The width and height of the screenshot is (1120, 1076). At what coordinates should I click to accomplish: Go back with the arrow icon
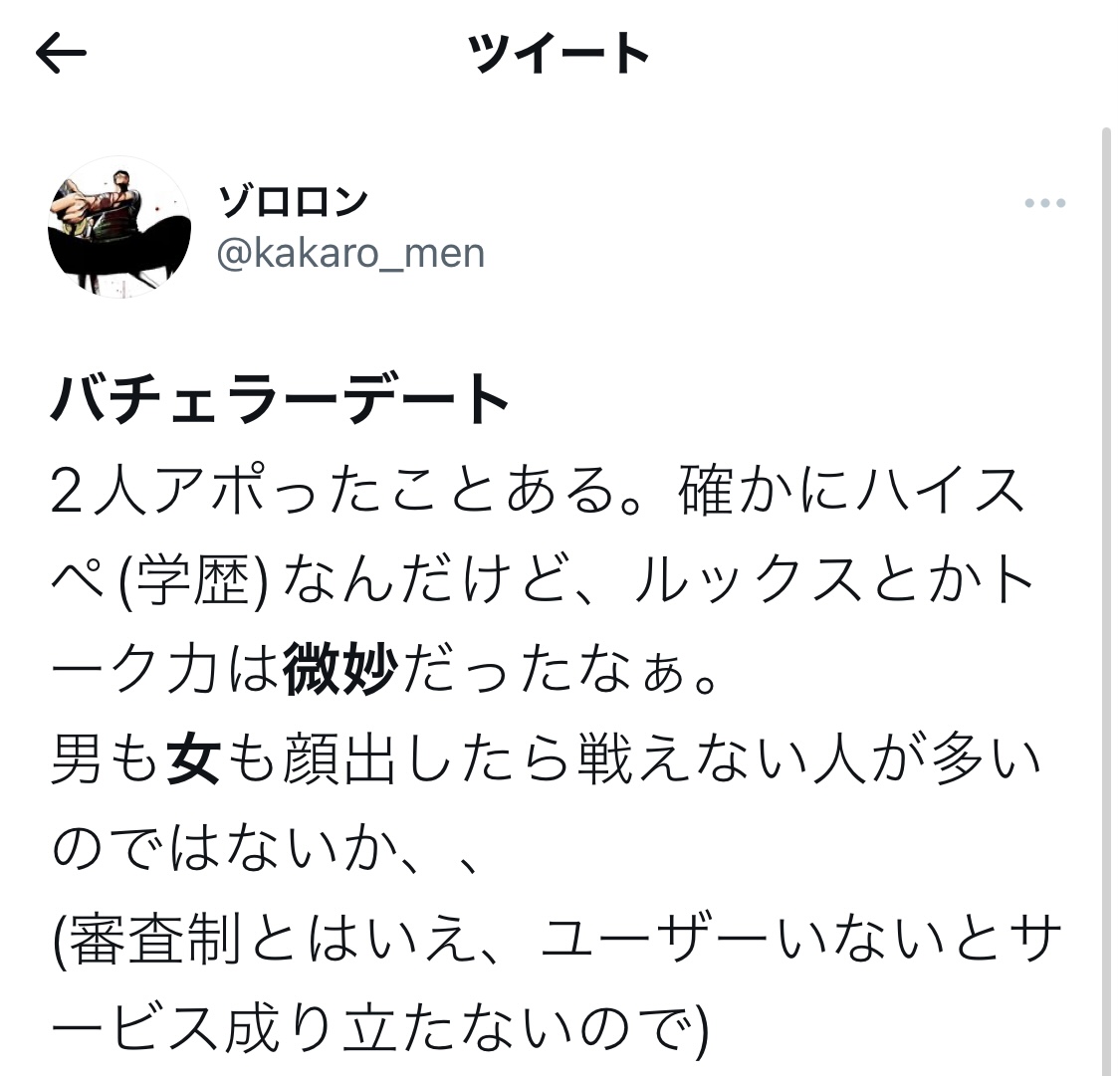(x=61, y=54)
